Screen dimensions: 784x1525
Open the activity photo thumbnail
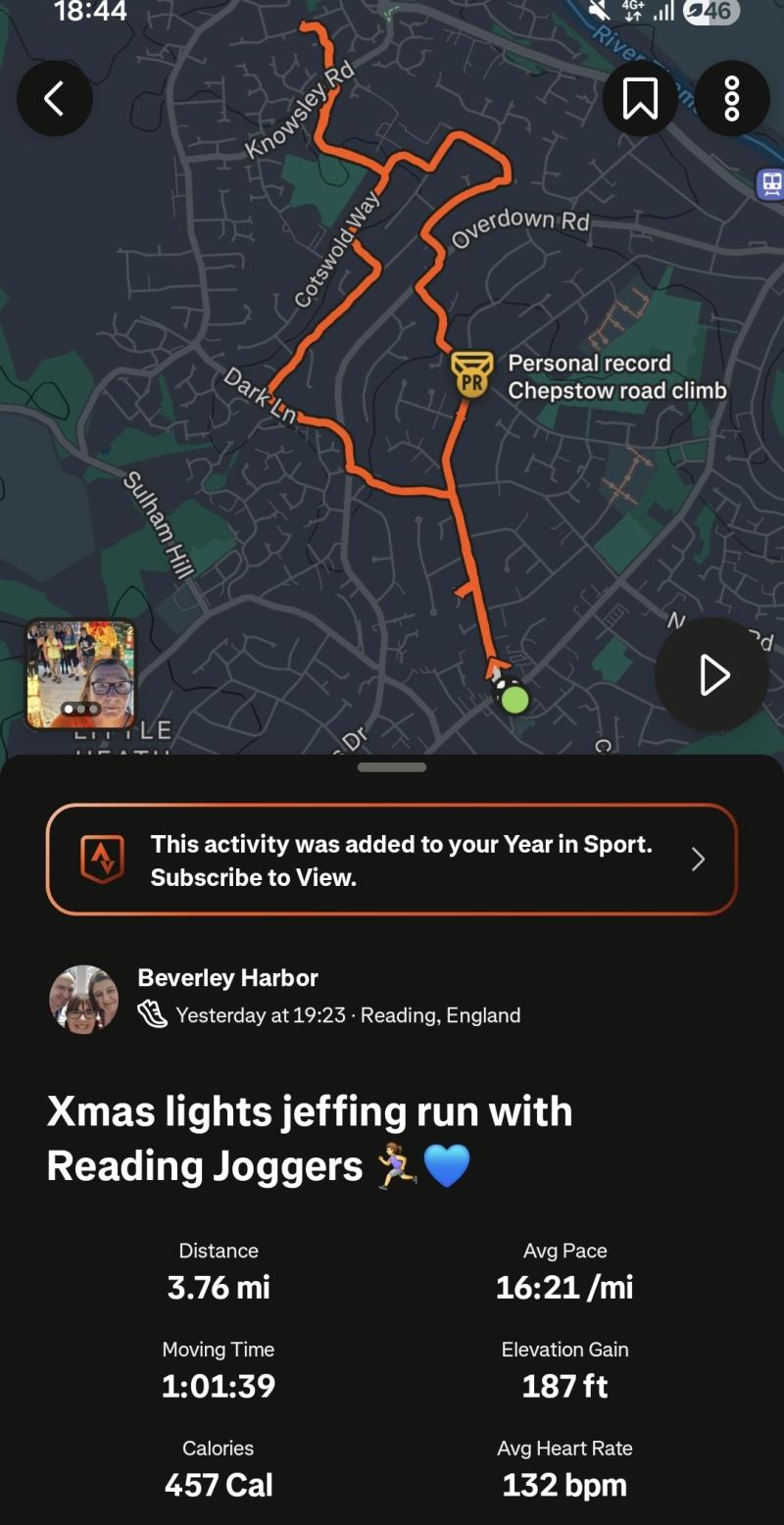(80, 675)
